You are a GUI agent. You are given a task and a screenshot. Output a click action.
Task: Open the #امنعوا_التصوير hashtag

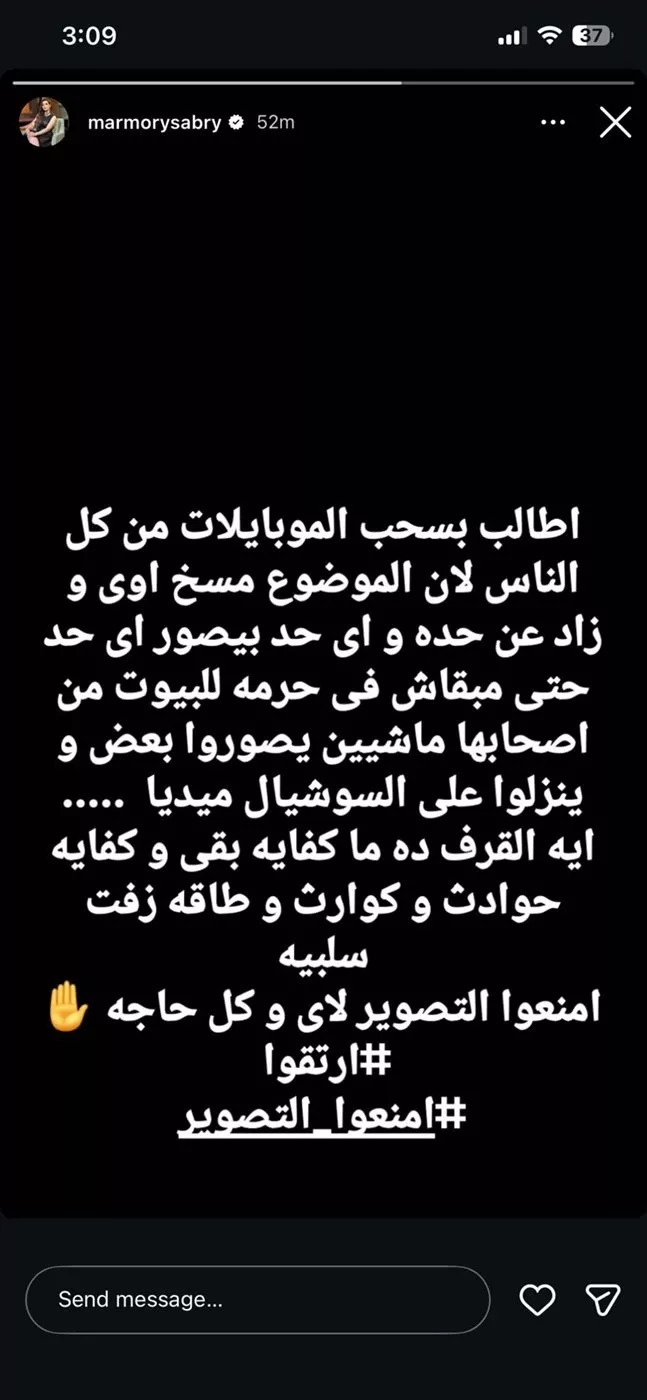pos(322,1117)
